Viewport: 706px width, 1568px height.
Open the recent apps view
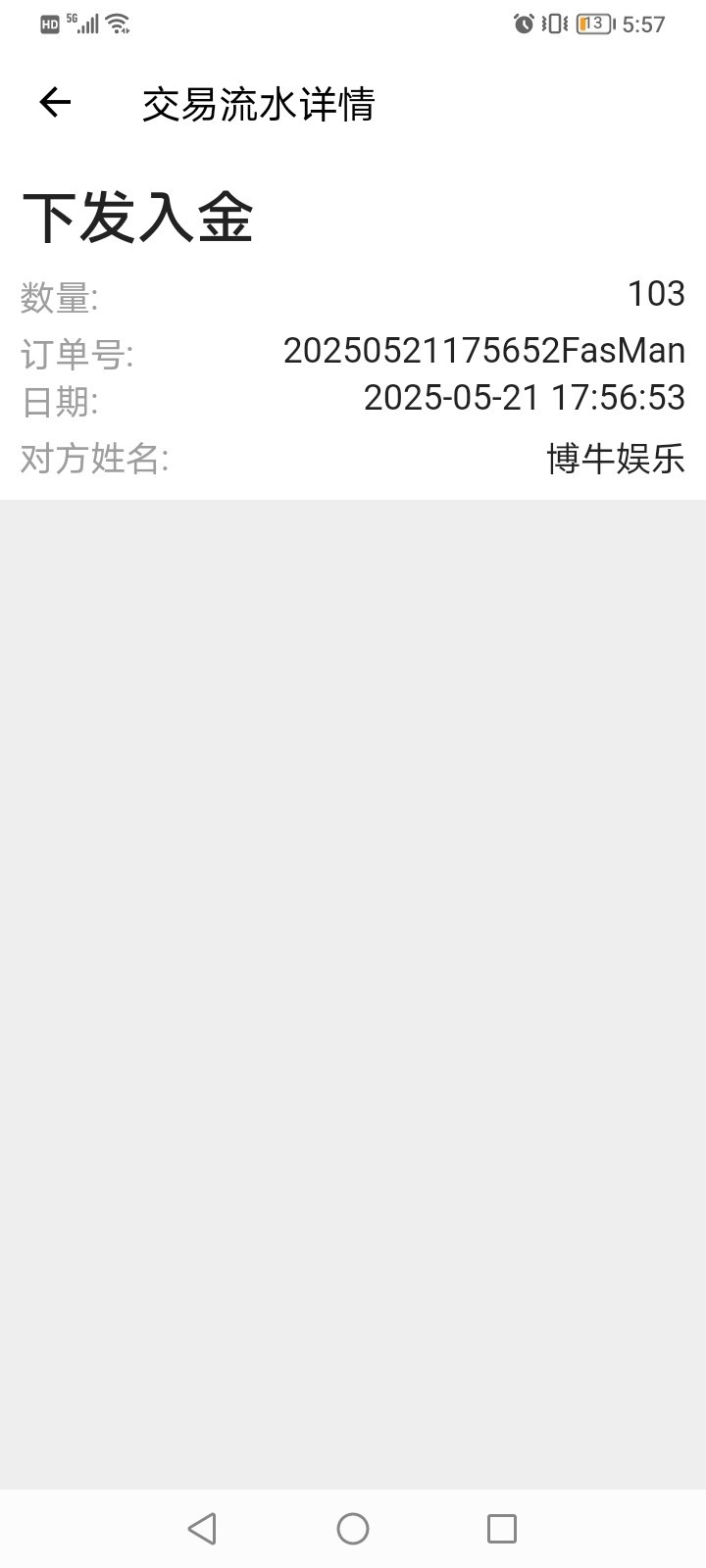502,1528
